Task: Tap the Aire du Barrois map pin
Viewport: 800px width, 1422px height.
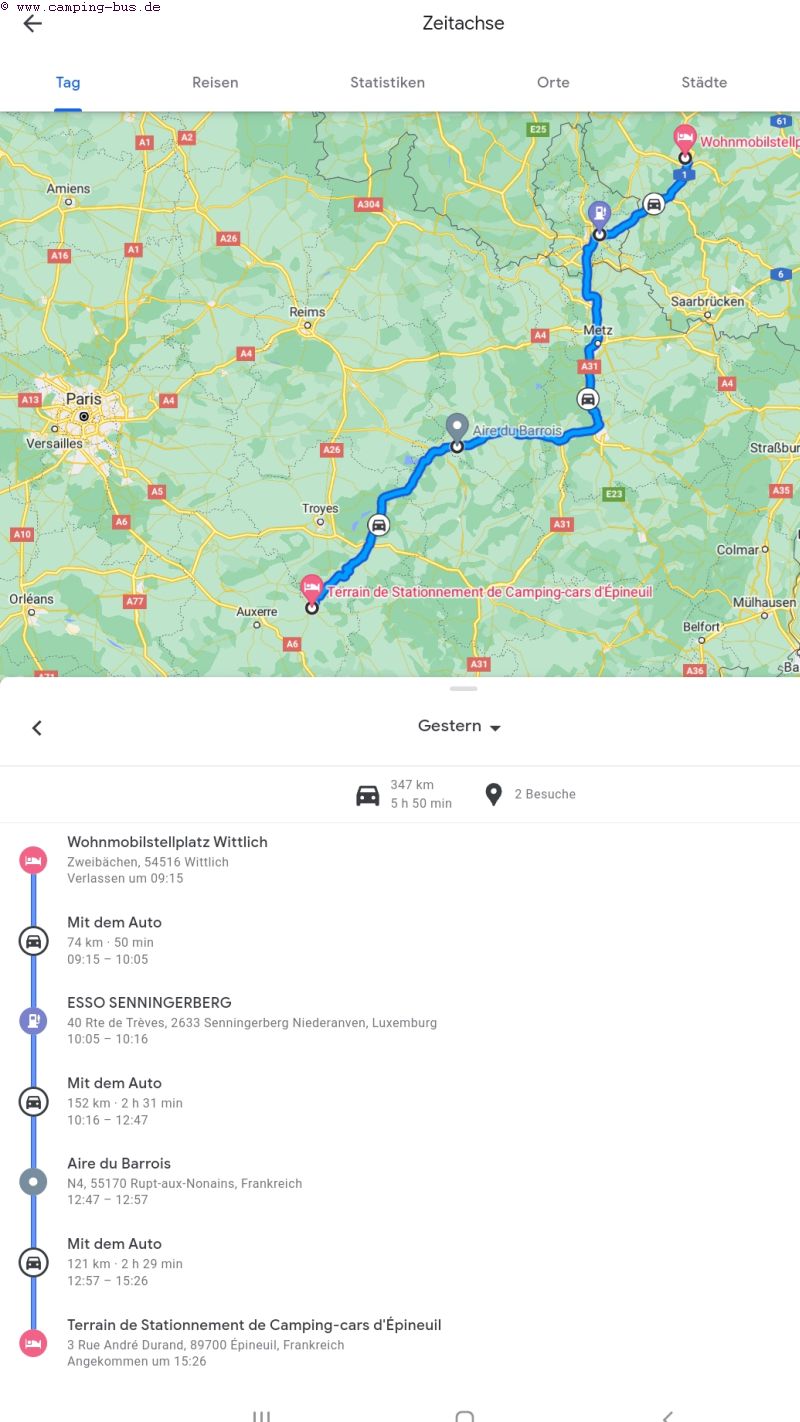Action: click(457, 427)
